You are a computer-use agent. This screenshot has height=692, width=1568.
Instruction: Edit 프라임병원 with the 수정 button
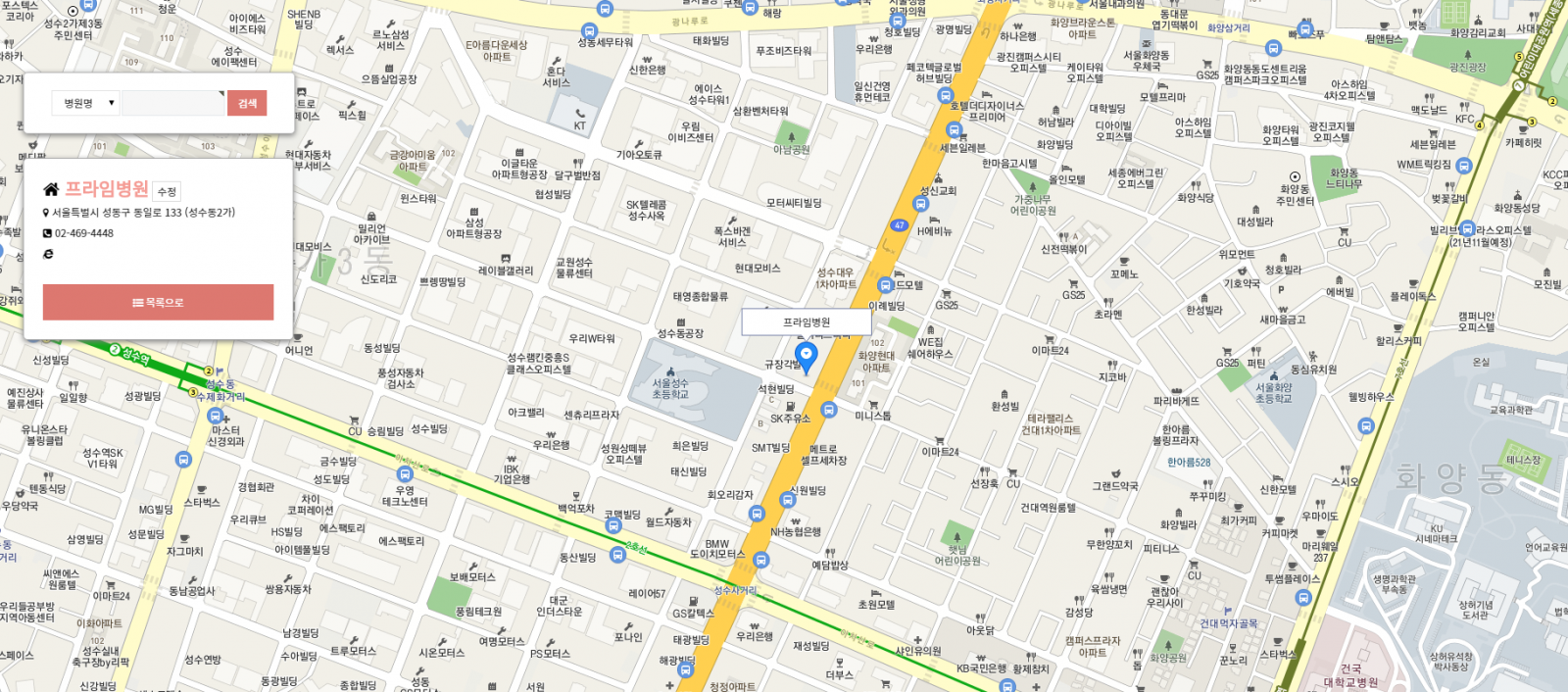click(167, 192)
